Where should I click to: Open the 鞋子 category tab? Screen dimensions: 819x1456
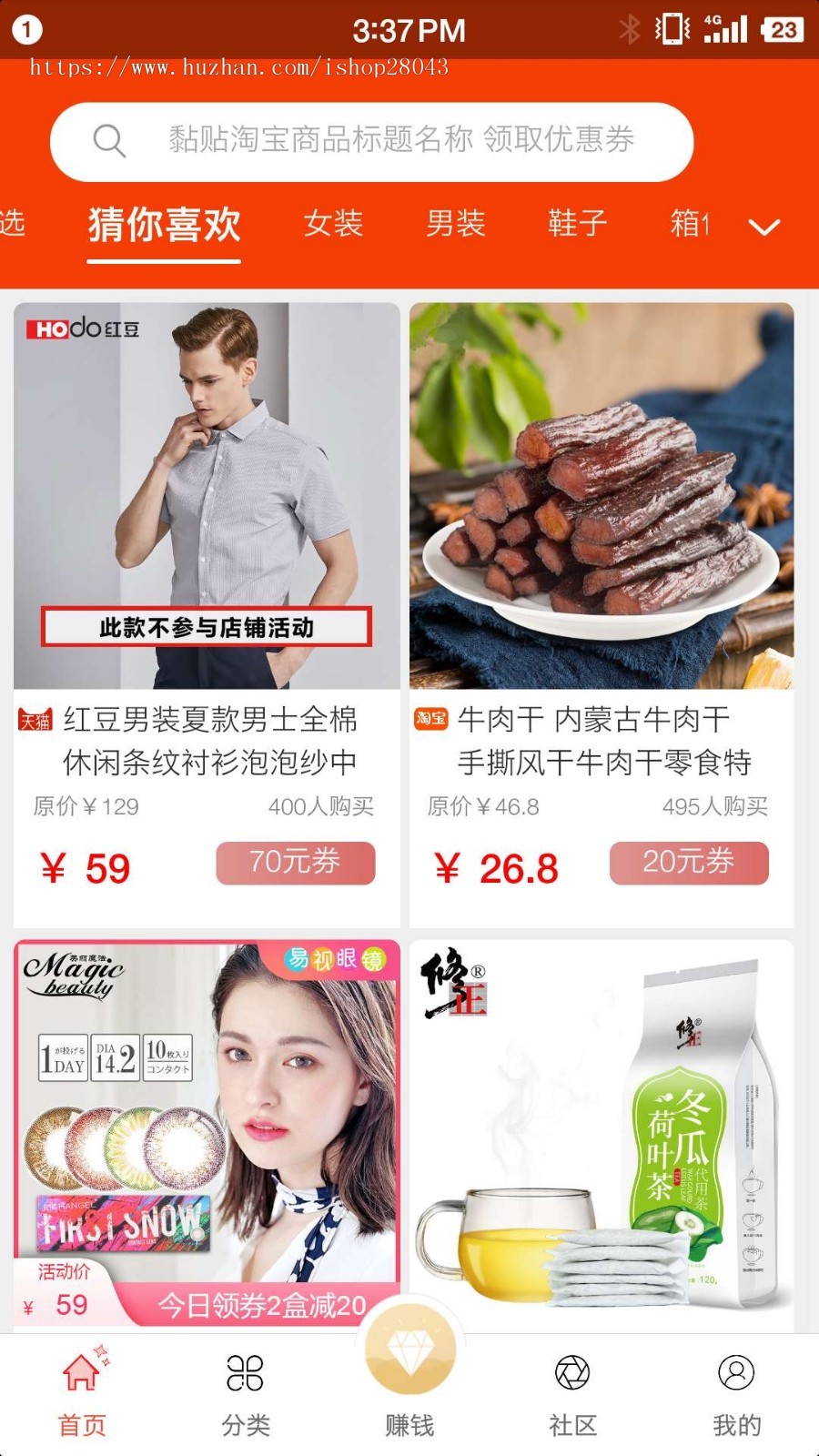[x=578, y=224]
